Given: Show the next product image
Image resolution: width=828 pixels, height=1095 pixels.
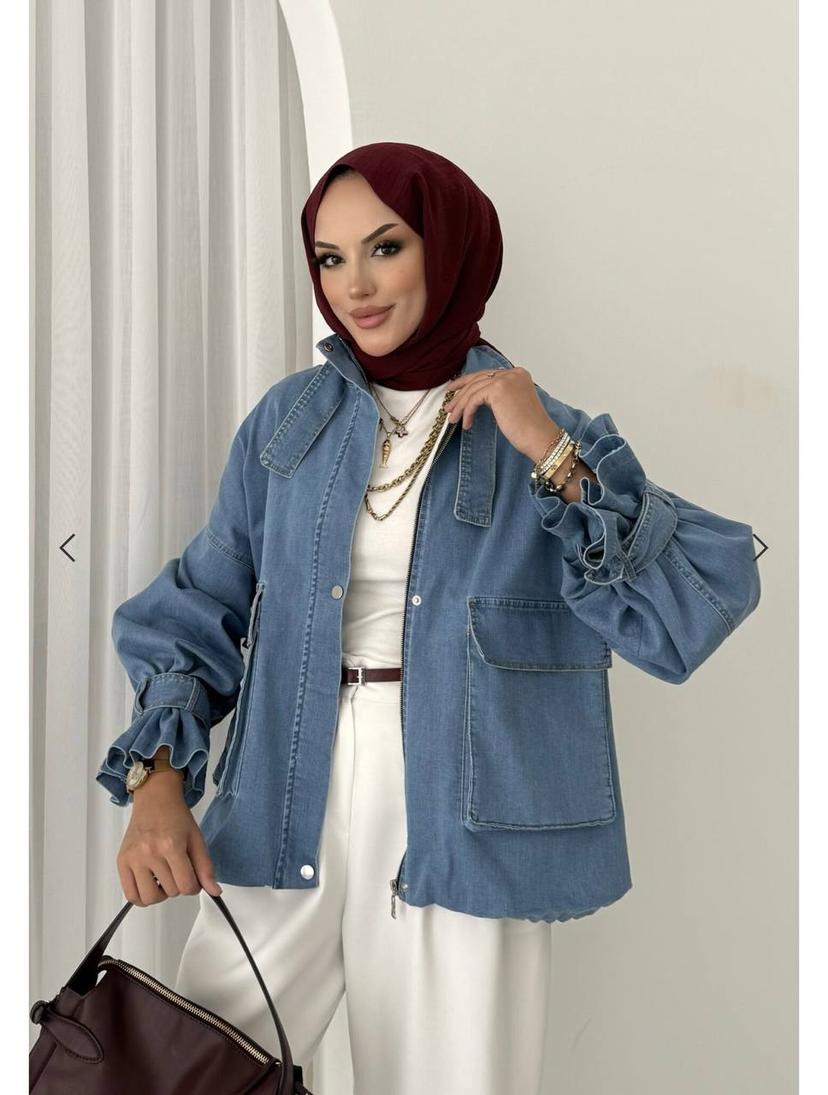Looking at the screenshot, I should pos(760,547).
